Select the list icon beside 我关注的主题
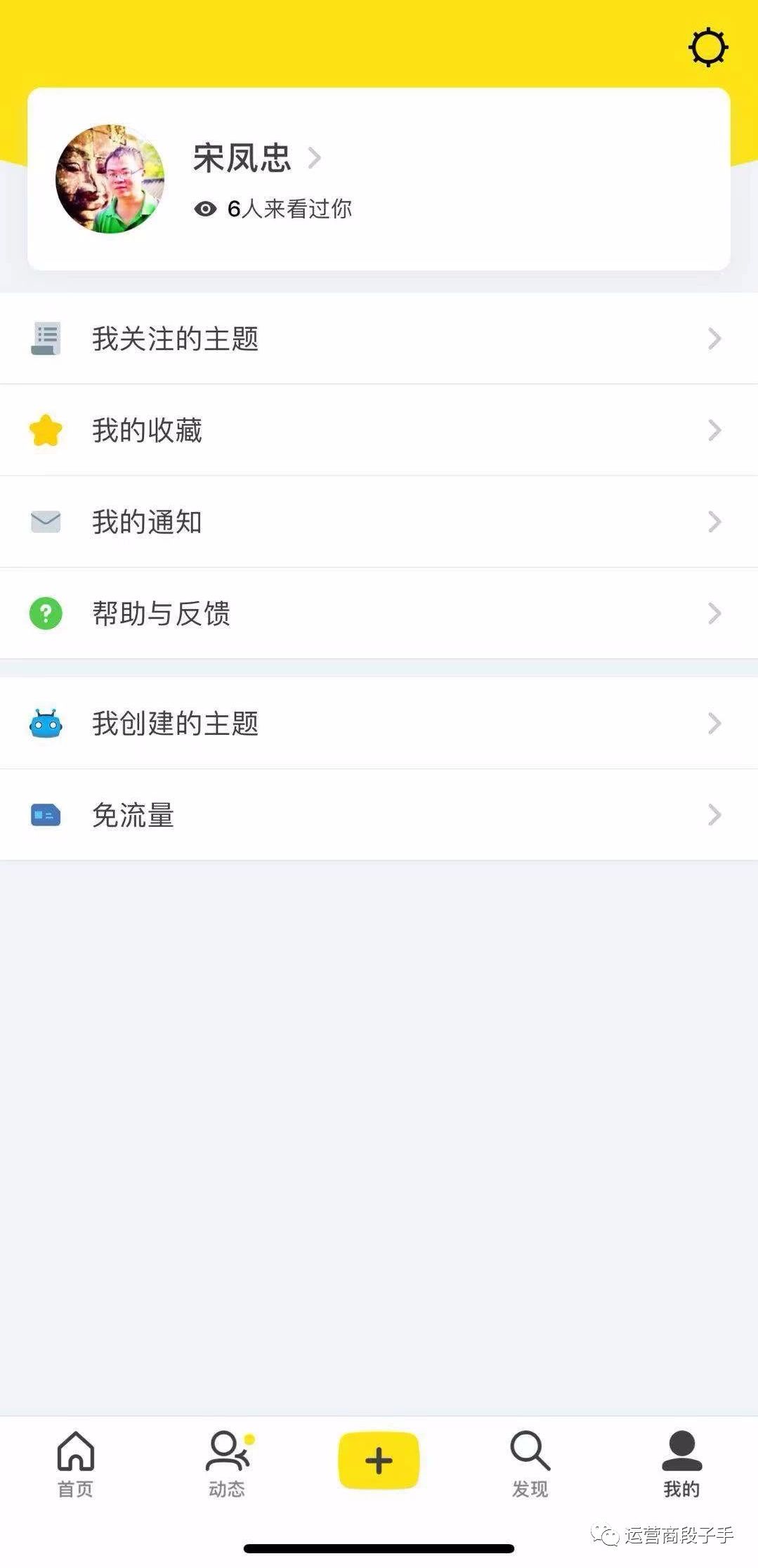This screenshot has width=758, height=1568. [45, 339]
